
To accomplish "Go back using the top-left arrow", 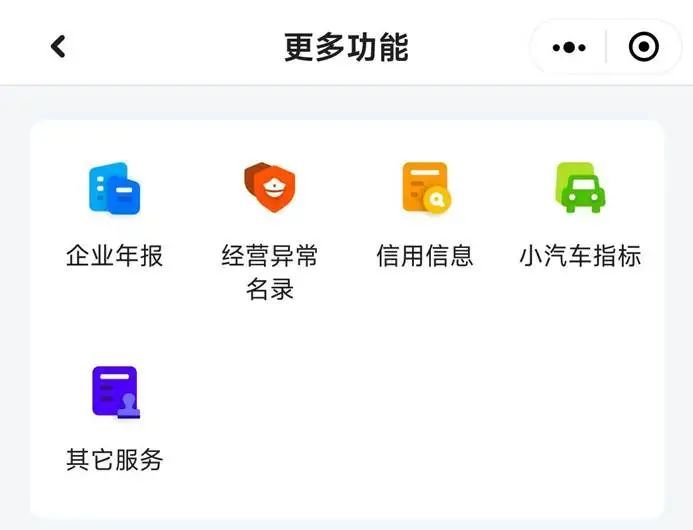I will pyautogui.click(x=58, y=46).
